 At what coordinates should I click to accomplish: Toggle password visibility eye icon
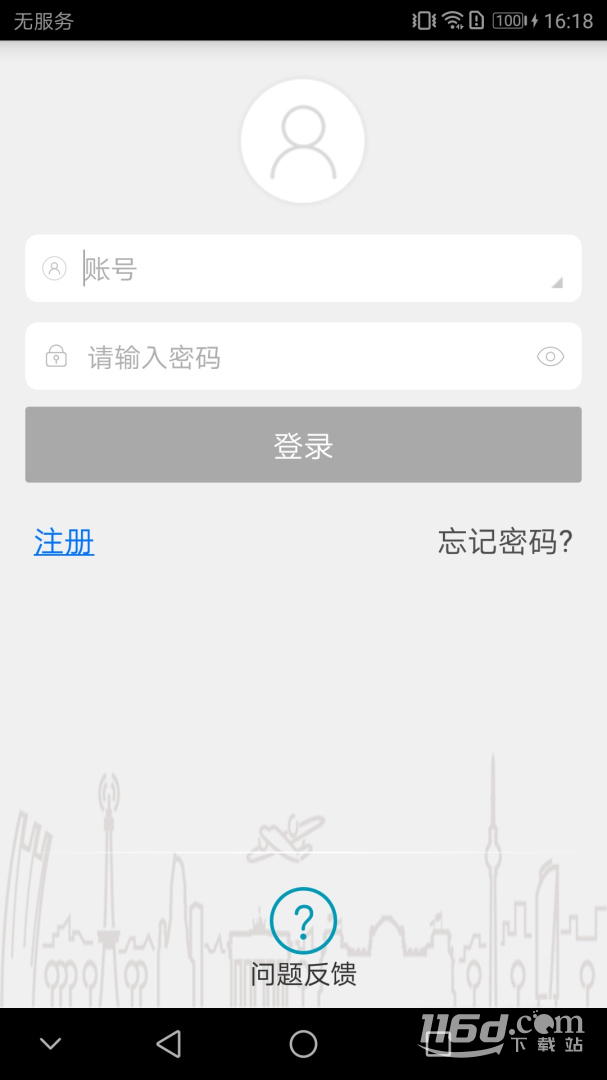click(x=550, y=357)
